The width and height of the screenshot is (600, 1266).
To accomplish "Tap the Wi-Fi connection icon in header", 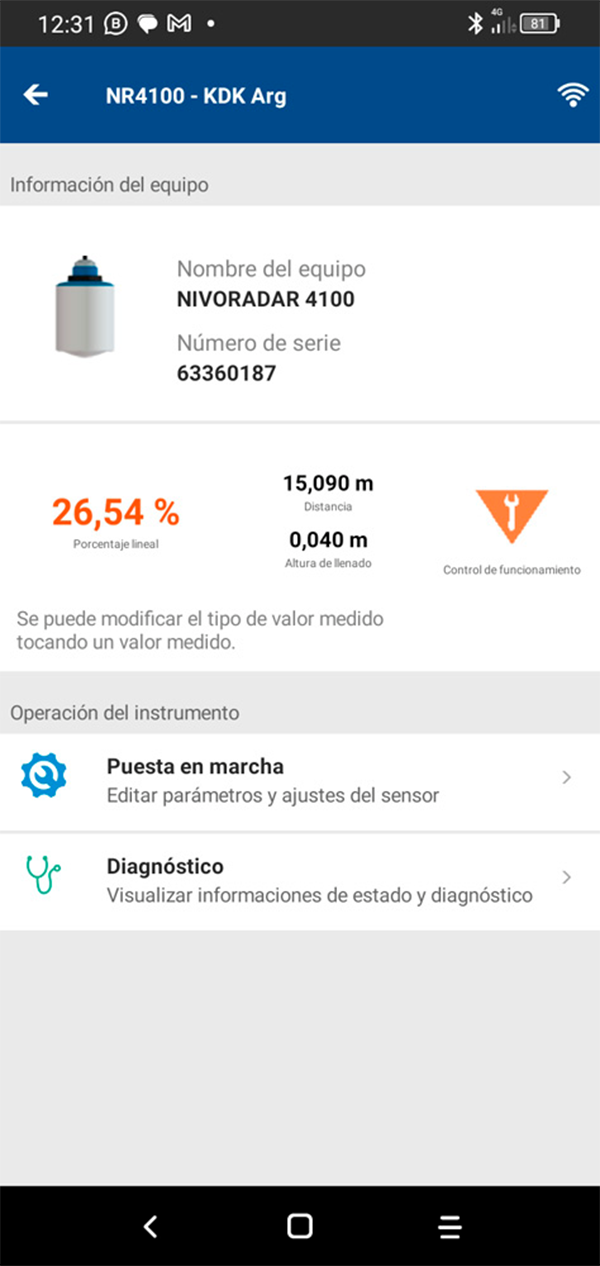I will pyautogui.click(x=572, y=95).
